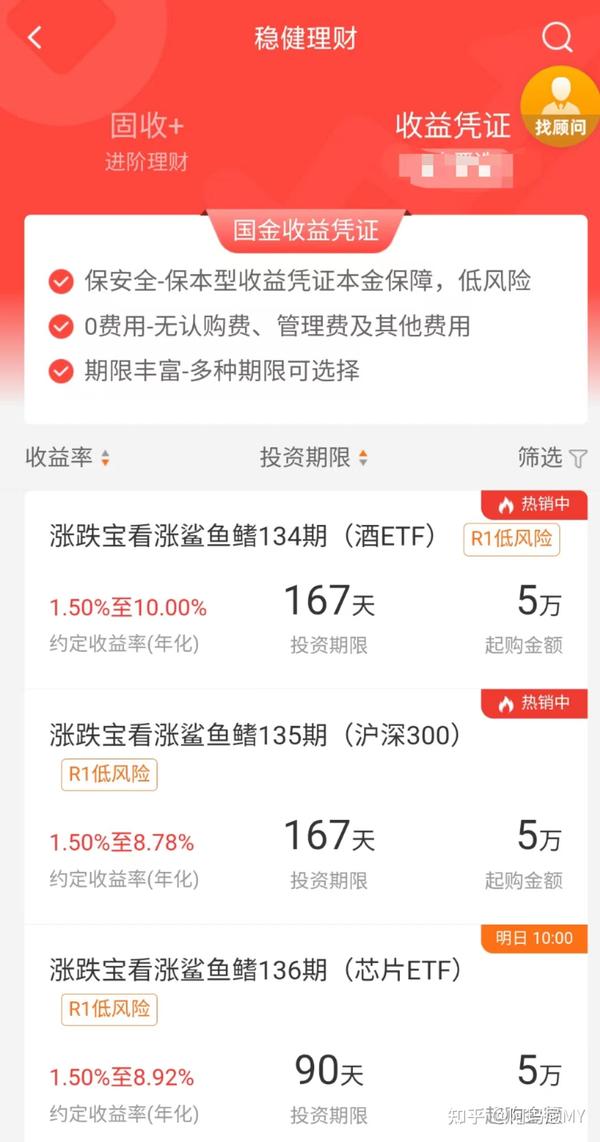The width and height of the screenshot is (600, 1142).
Task: Open the 筛选 filter options
Action: (552, 458)
